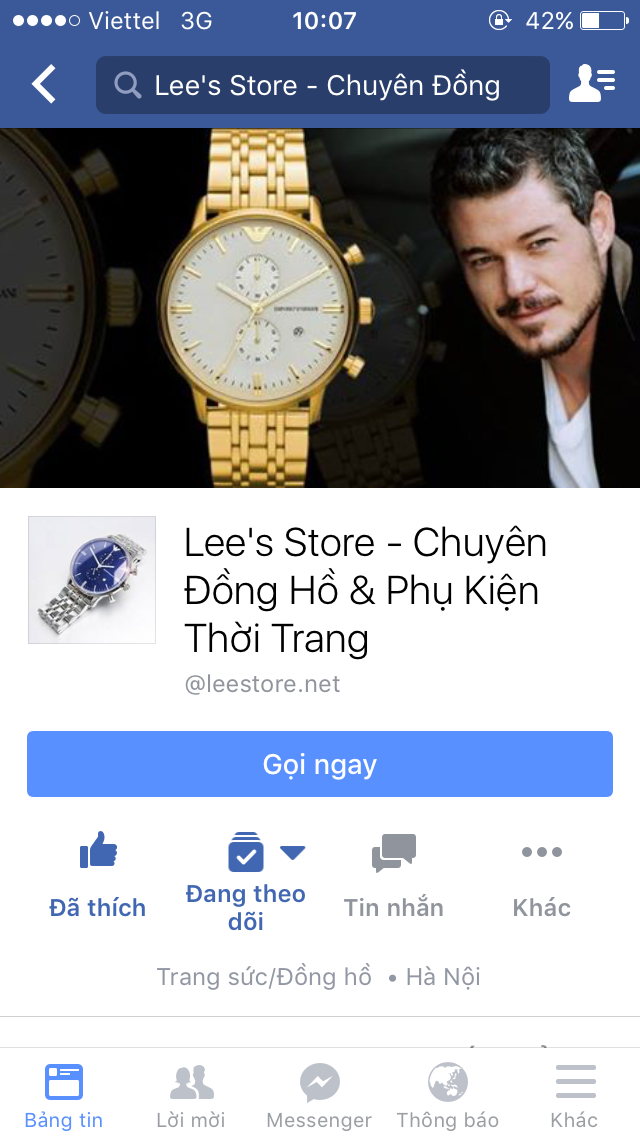Viewport: 640px width, 1136px height.
Task: View the page profile picture
Action: click(x=92, y=580)
